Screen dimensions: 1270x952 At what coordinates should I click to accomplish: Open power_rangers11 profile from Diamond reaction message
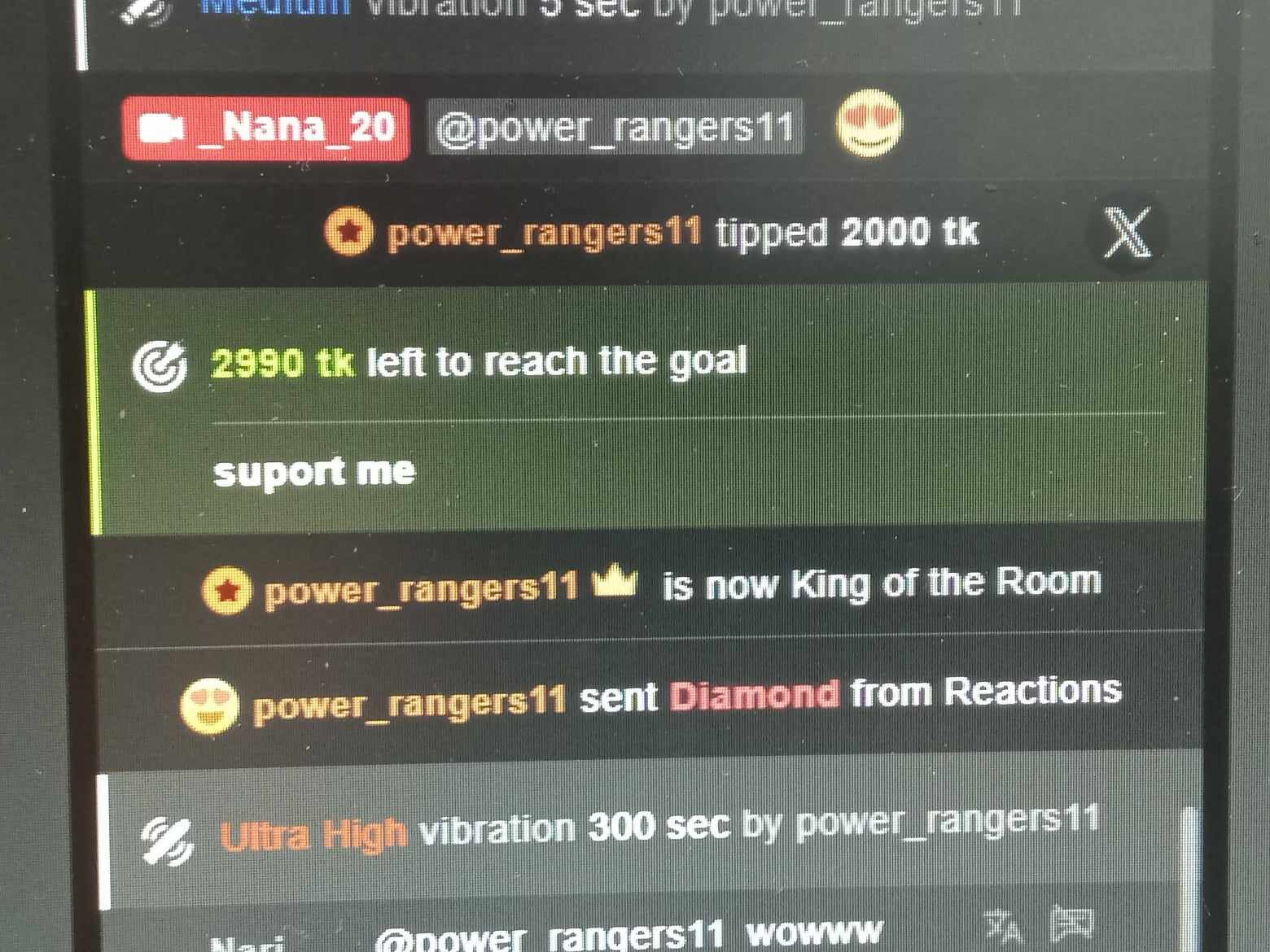click(409, 701)
